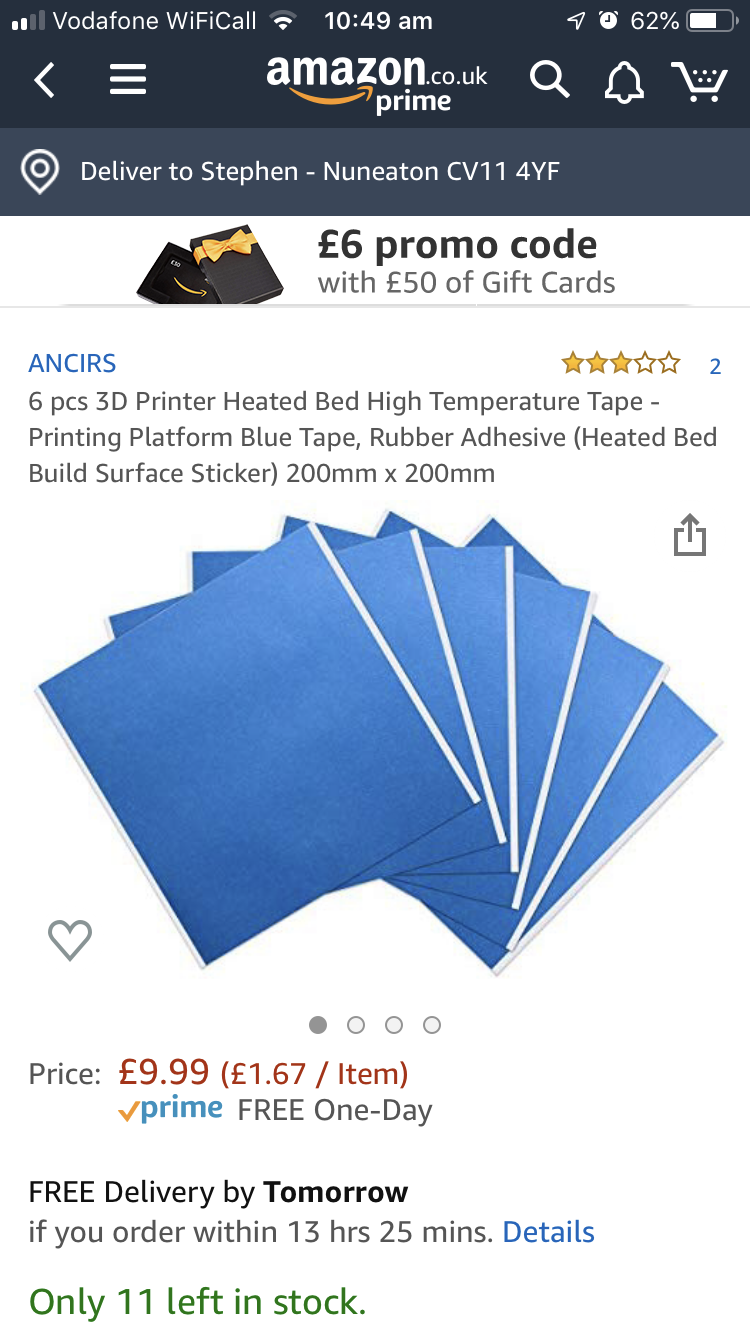Add the item to wish list heart
The height and width of the screenshot is (1334, 750).
(x=70, y=940)
